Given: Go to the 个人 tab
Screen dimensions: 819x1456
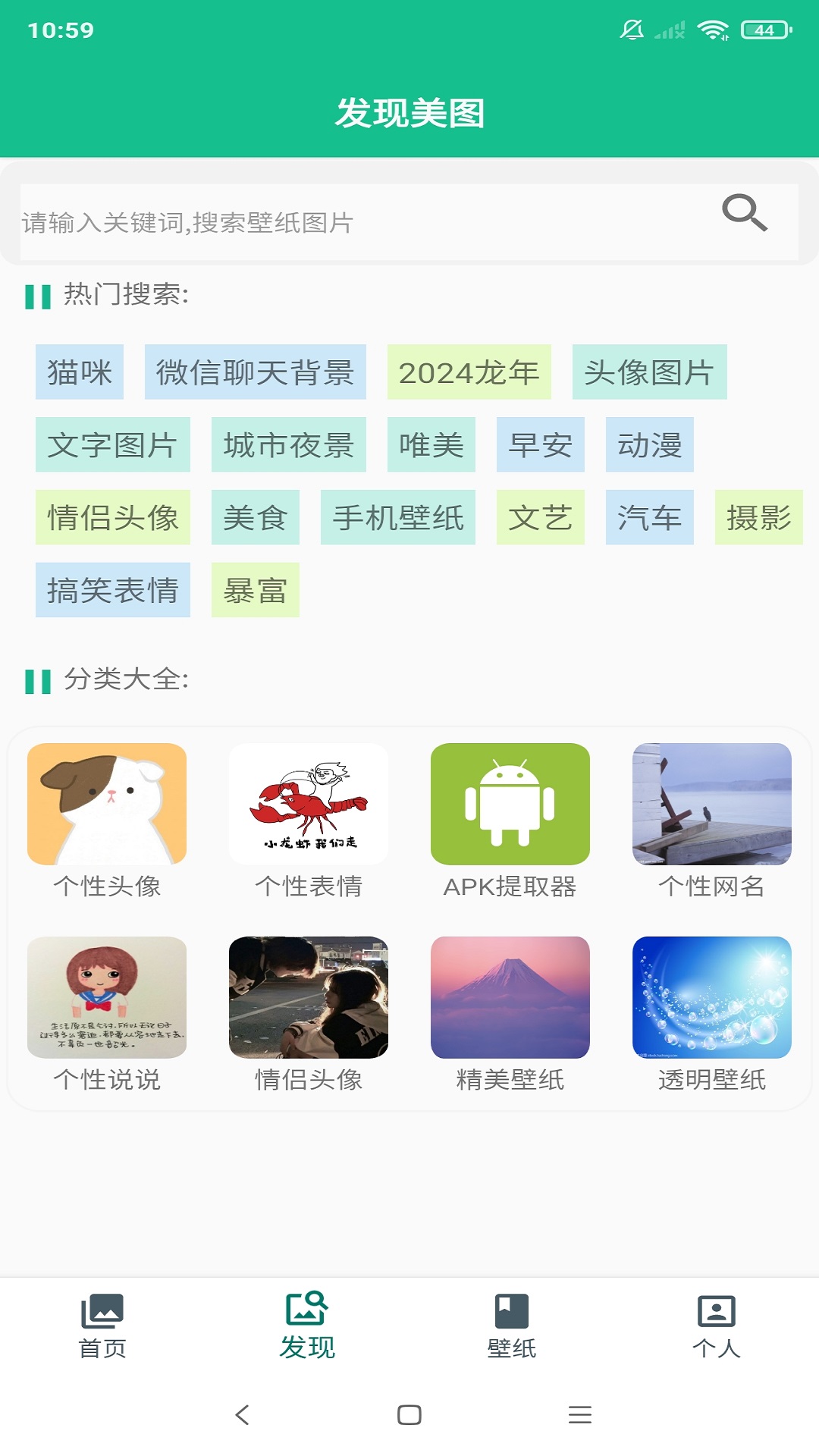Looking at the screenshot, I should pyautogui.click(x=716, y=1326).
